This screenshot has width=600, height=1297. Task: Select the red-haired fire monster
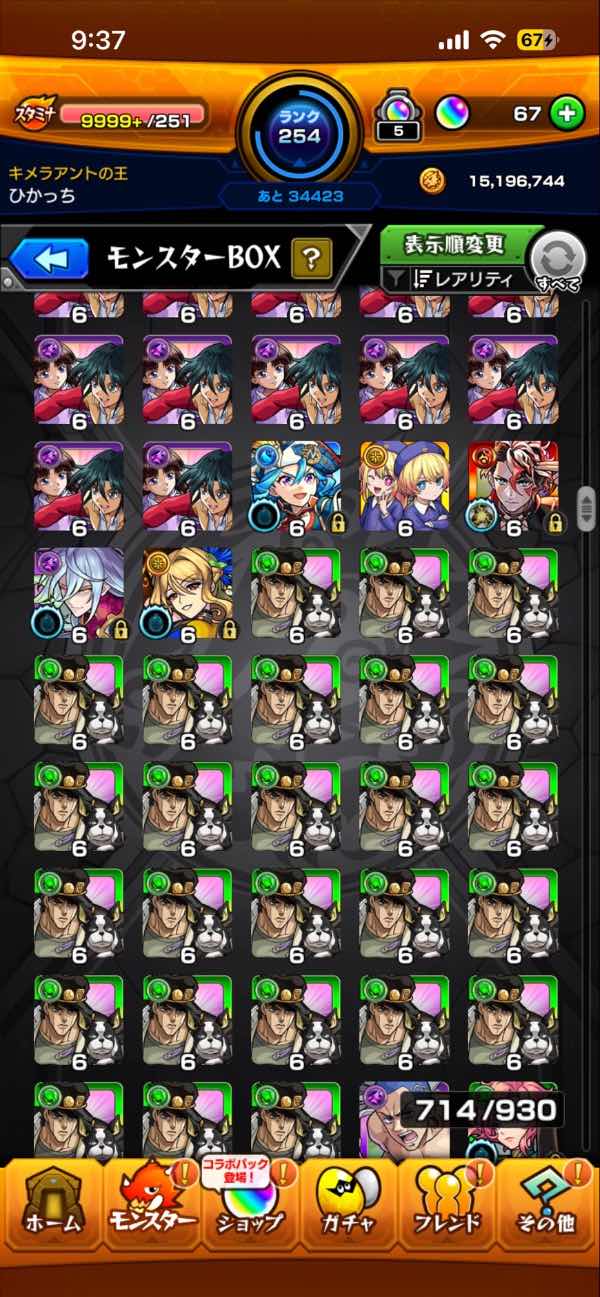coord(513,487)
